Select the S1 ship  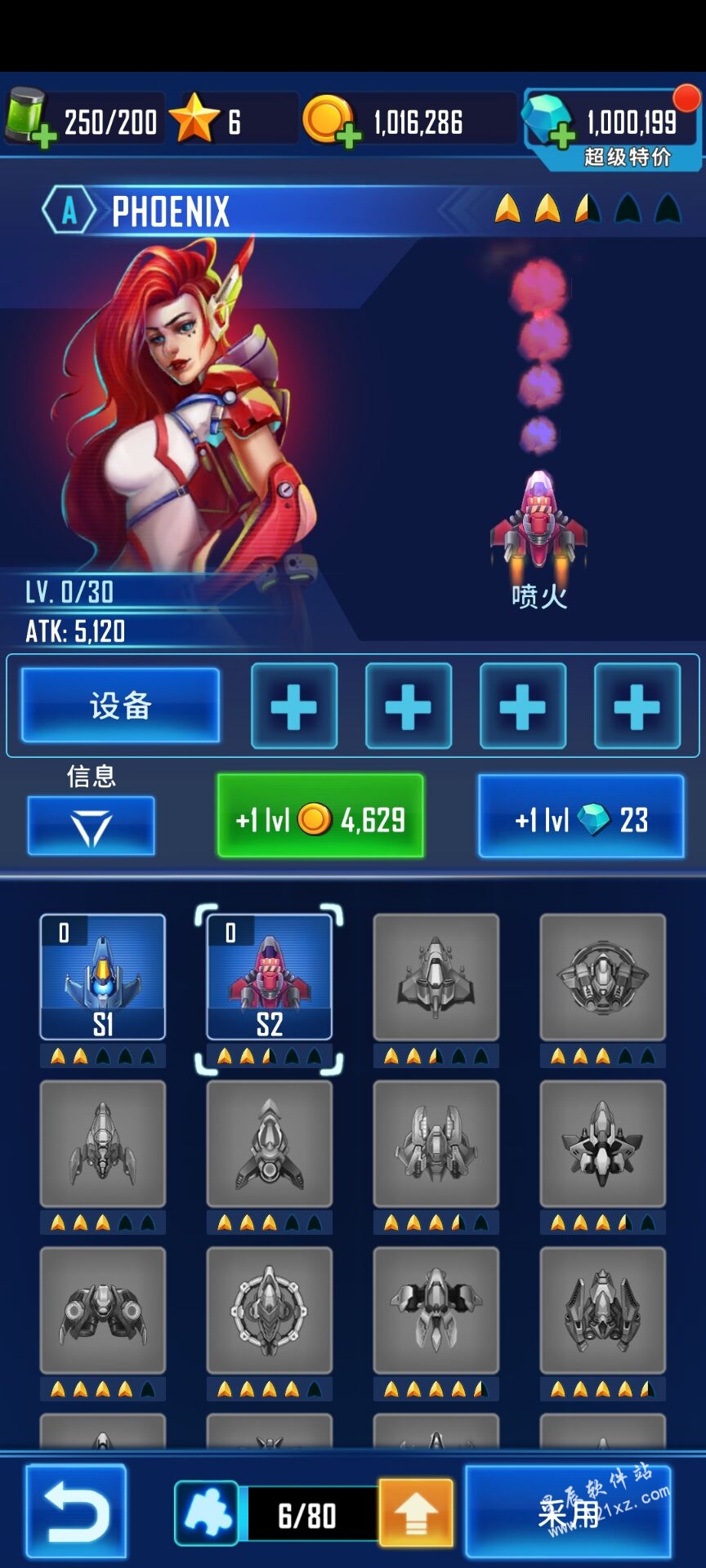[103, 978]
